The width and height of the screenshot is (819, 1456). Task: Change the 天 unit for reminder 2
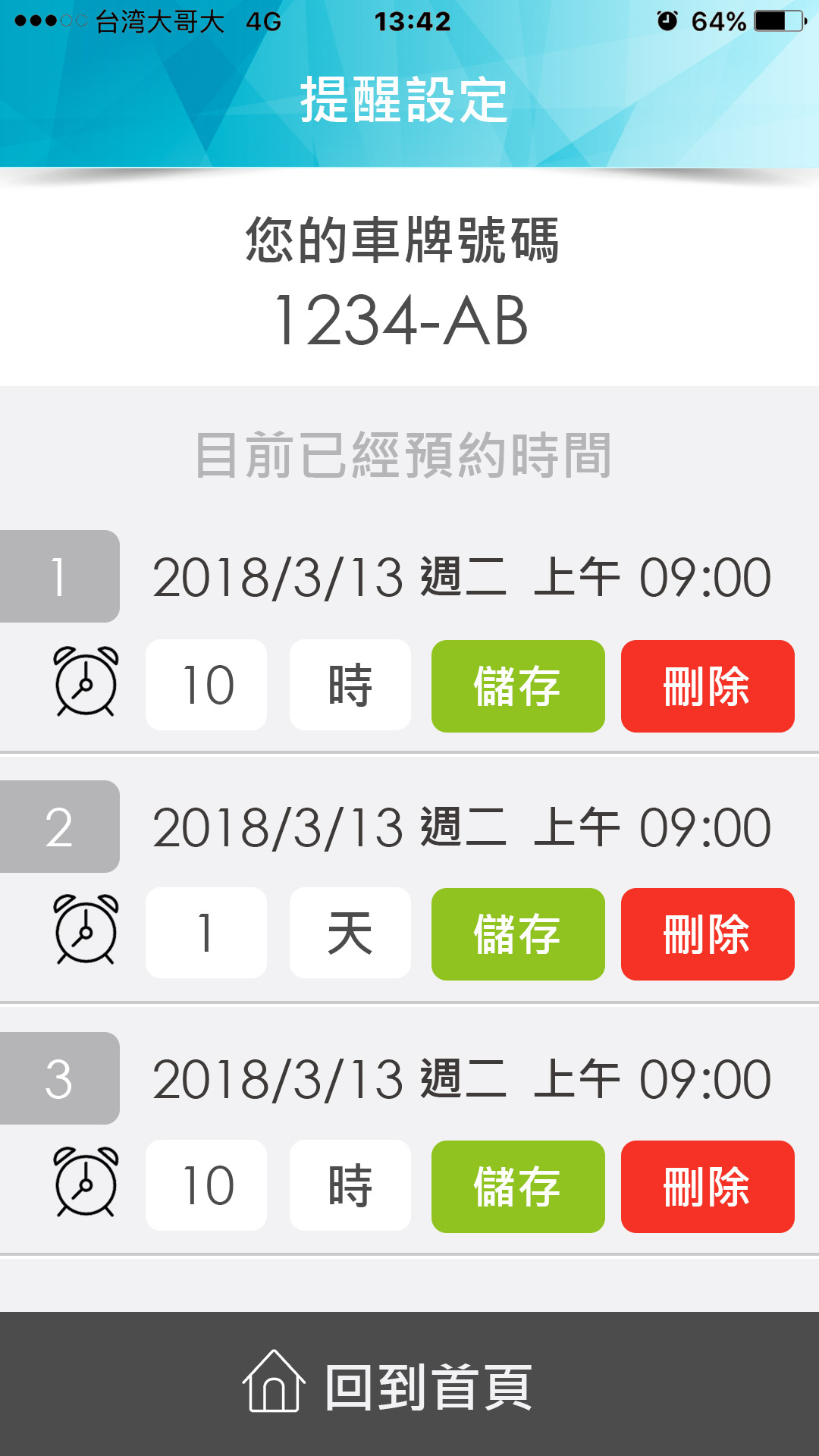pyautogui.click(x=350, y=933)
